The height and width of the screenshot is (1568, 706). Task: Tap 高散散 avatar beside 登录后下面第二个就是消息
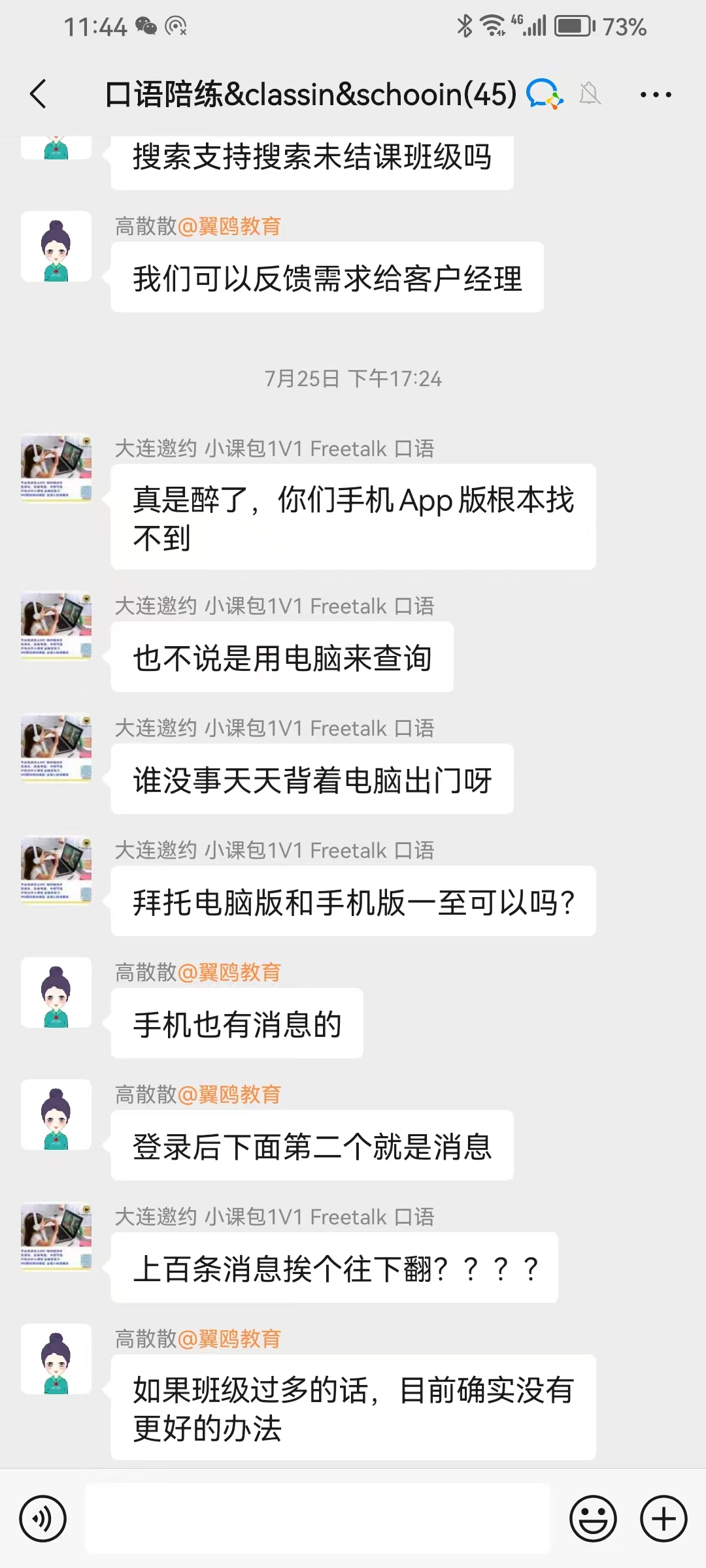(x=56, y=1115)
